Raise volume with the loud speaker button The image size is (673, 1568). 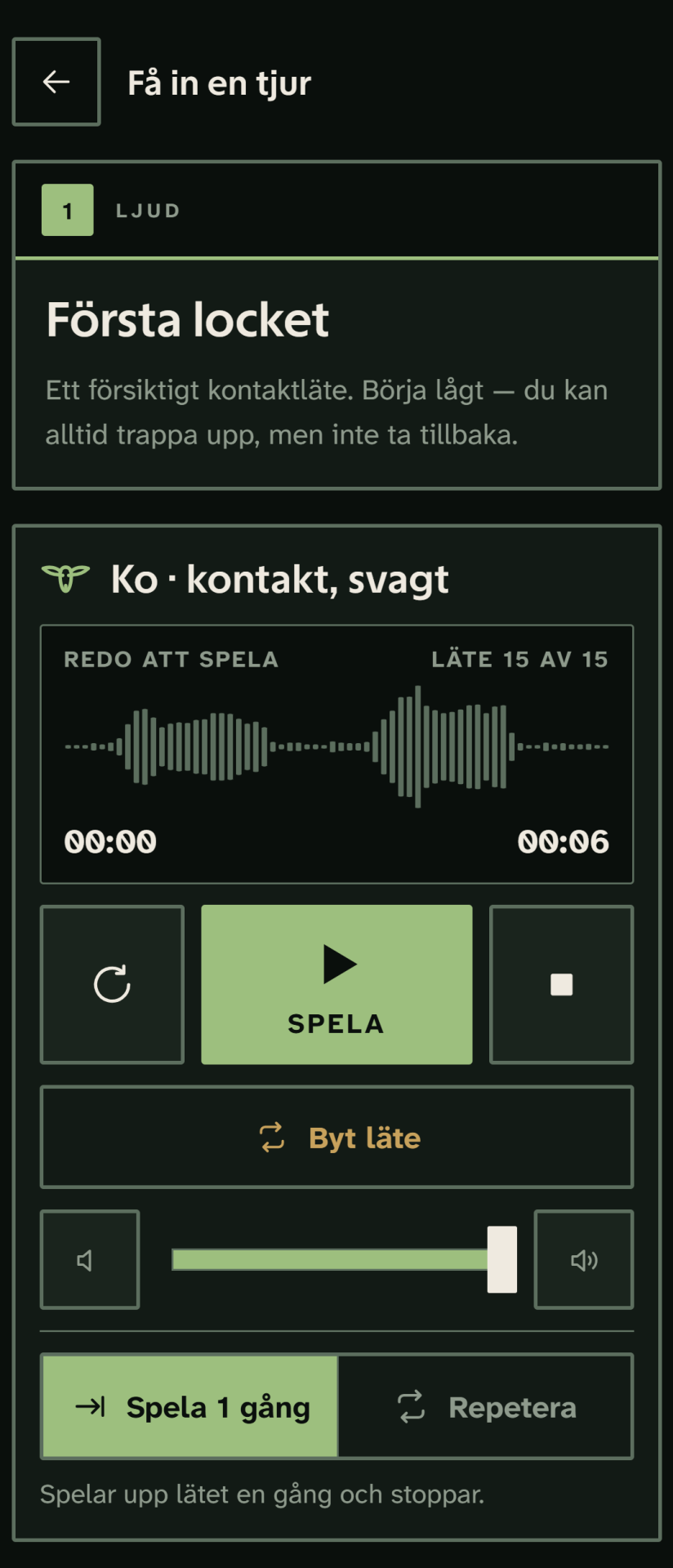coord(584,1259)
